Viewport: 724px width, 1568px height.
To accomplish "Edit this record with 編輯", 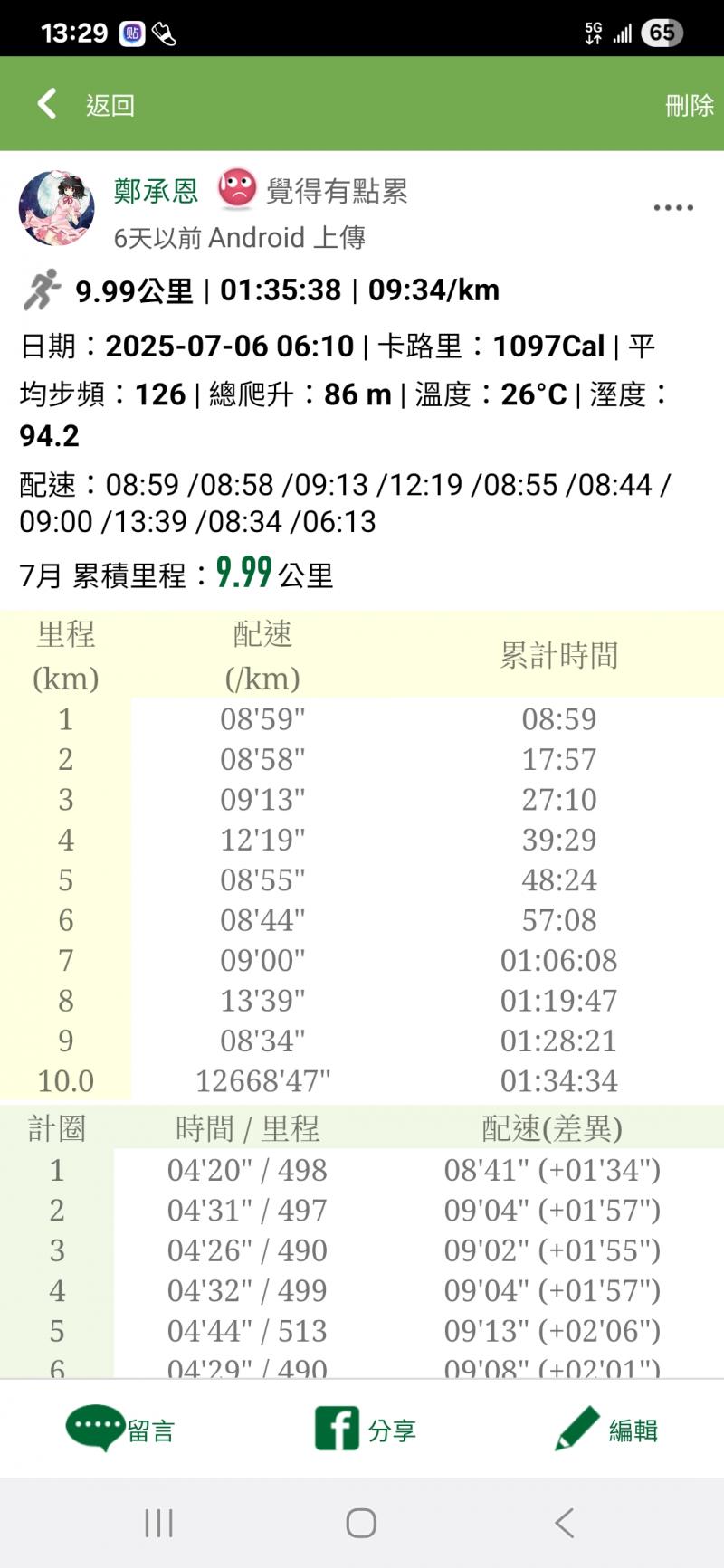I will (x=606, y=1430).
